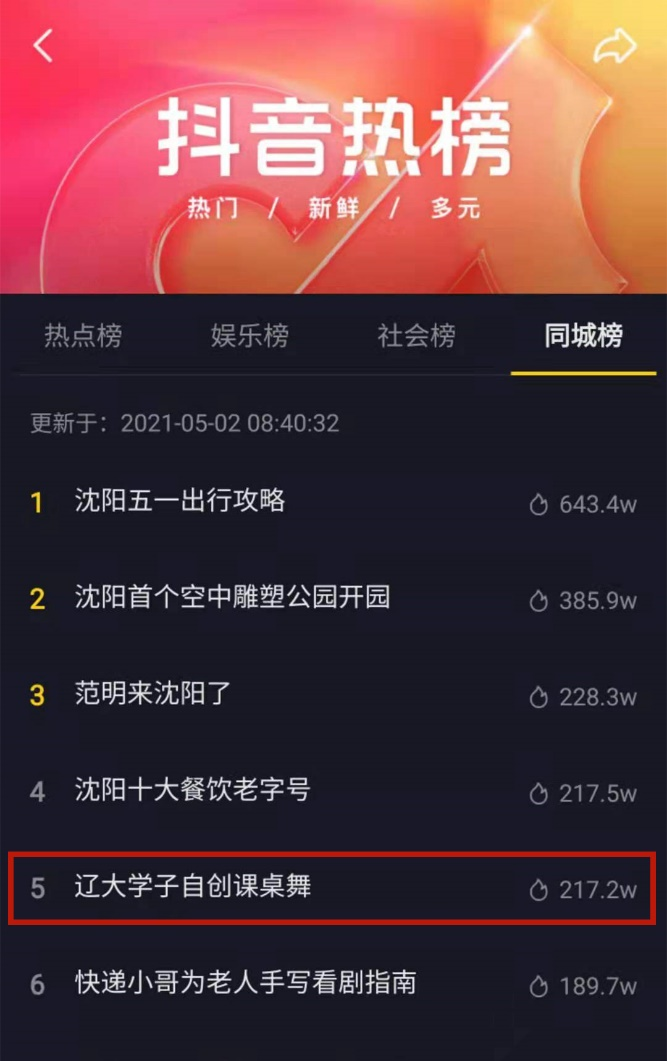667x1061 pixels.
Task: Open 沈阳首个空中雕塑公园开园 topic
Action: [x=232, y=598]
